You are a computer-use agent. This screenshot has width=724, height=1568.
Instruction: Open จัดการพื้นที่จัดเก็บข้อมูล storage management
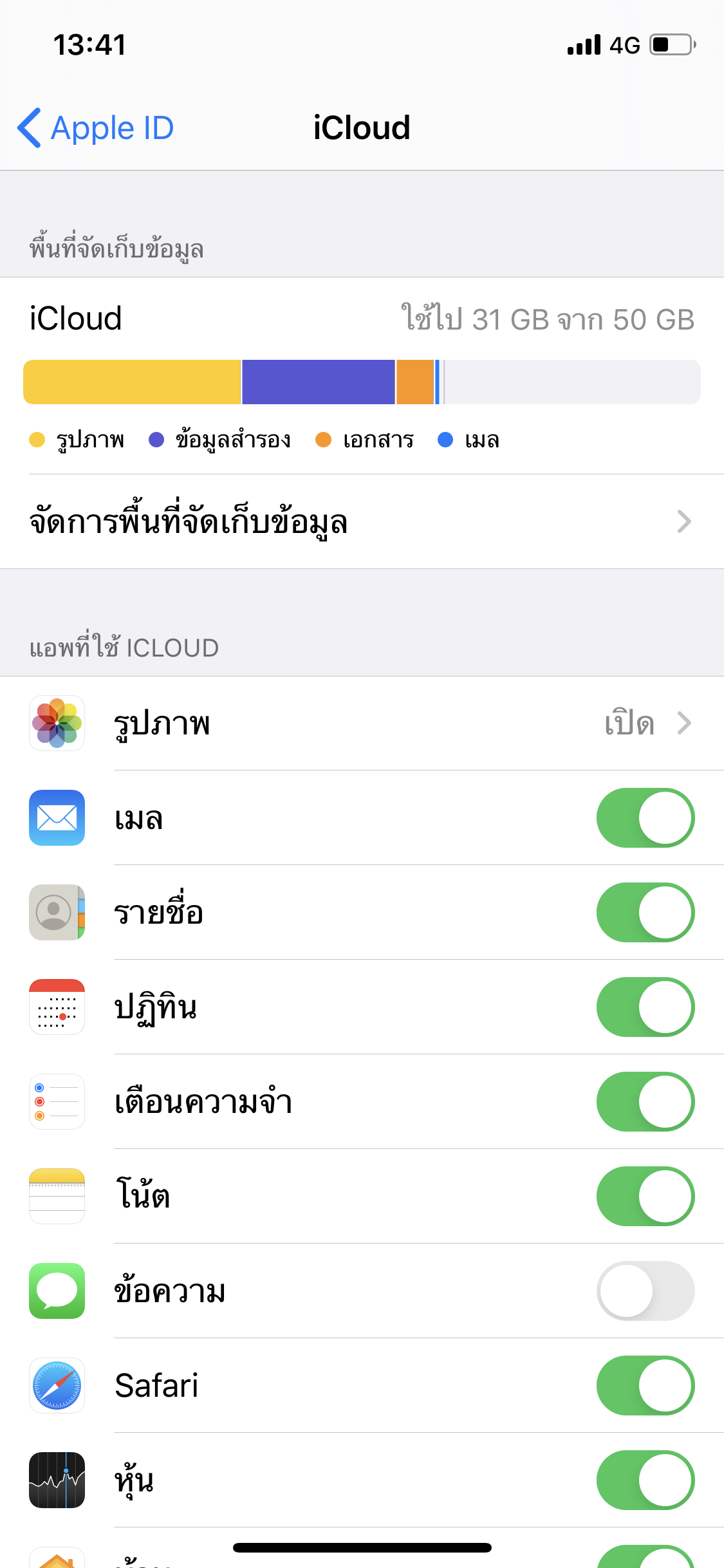360,521
